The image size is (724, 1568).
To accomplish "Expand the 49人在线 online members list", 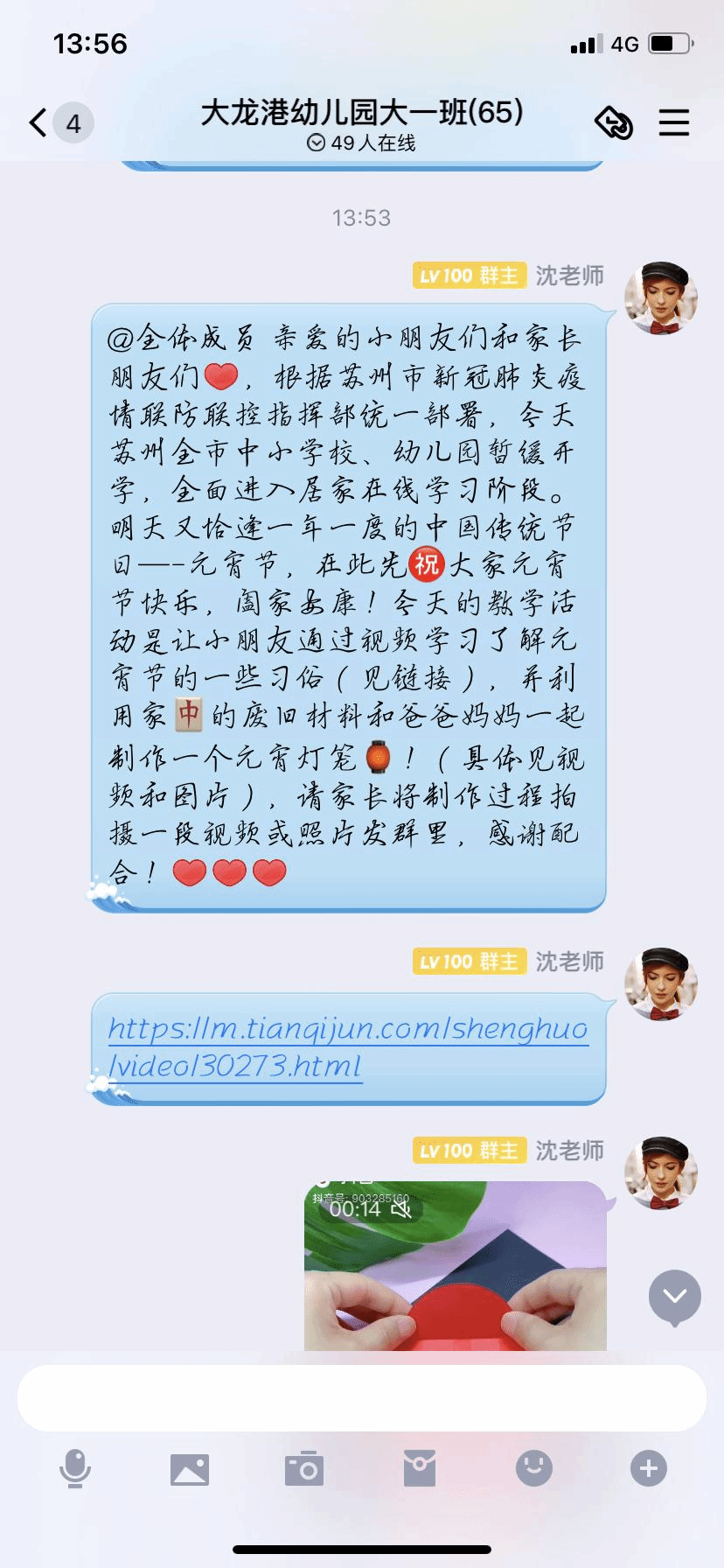I will click(x=361, y=143).
